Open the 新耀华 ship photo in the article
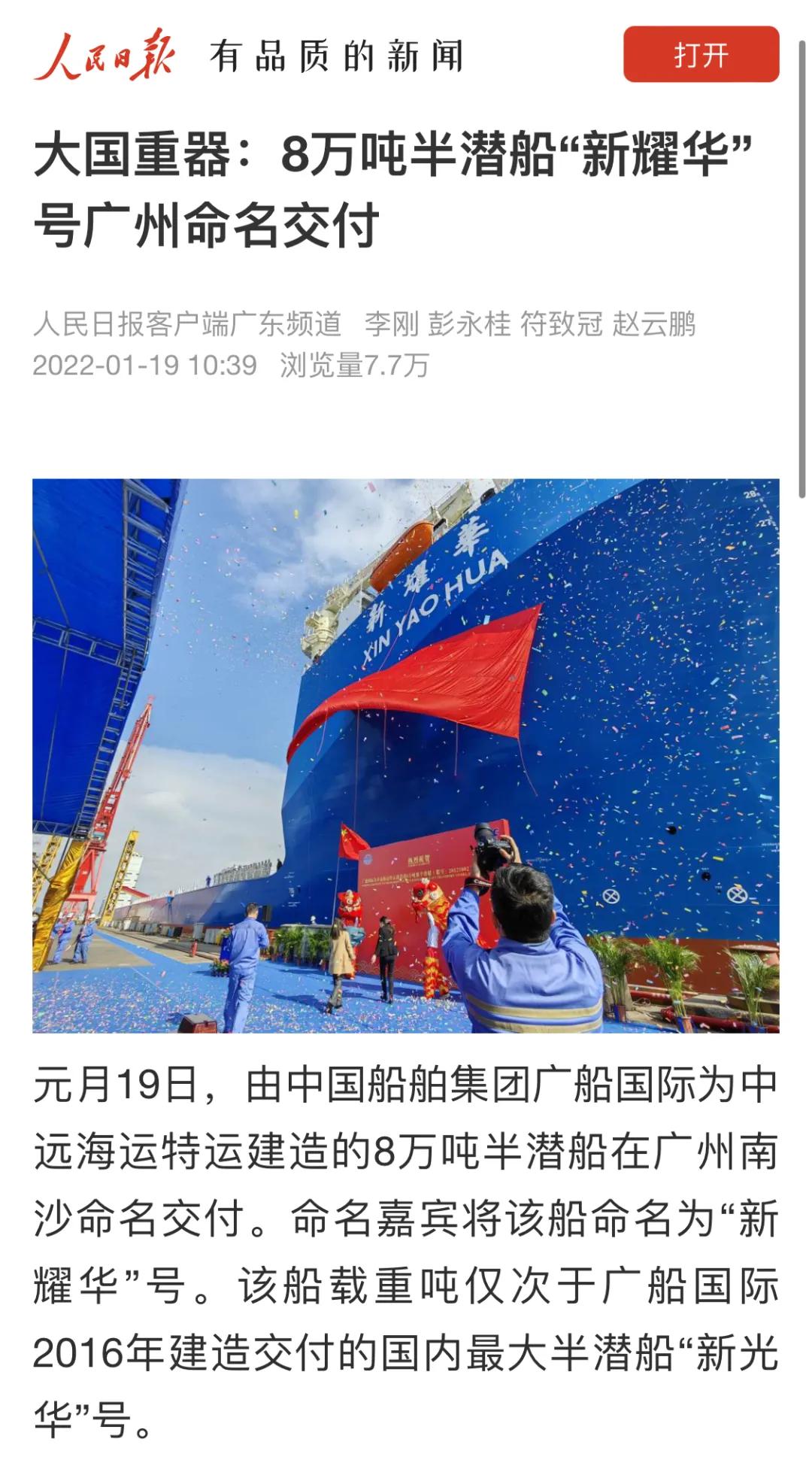Screen dimensions: 812x1463 tap(405, 755)
